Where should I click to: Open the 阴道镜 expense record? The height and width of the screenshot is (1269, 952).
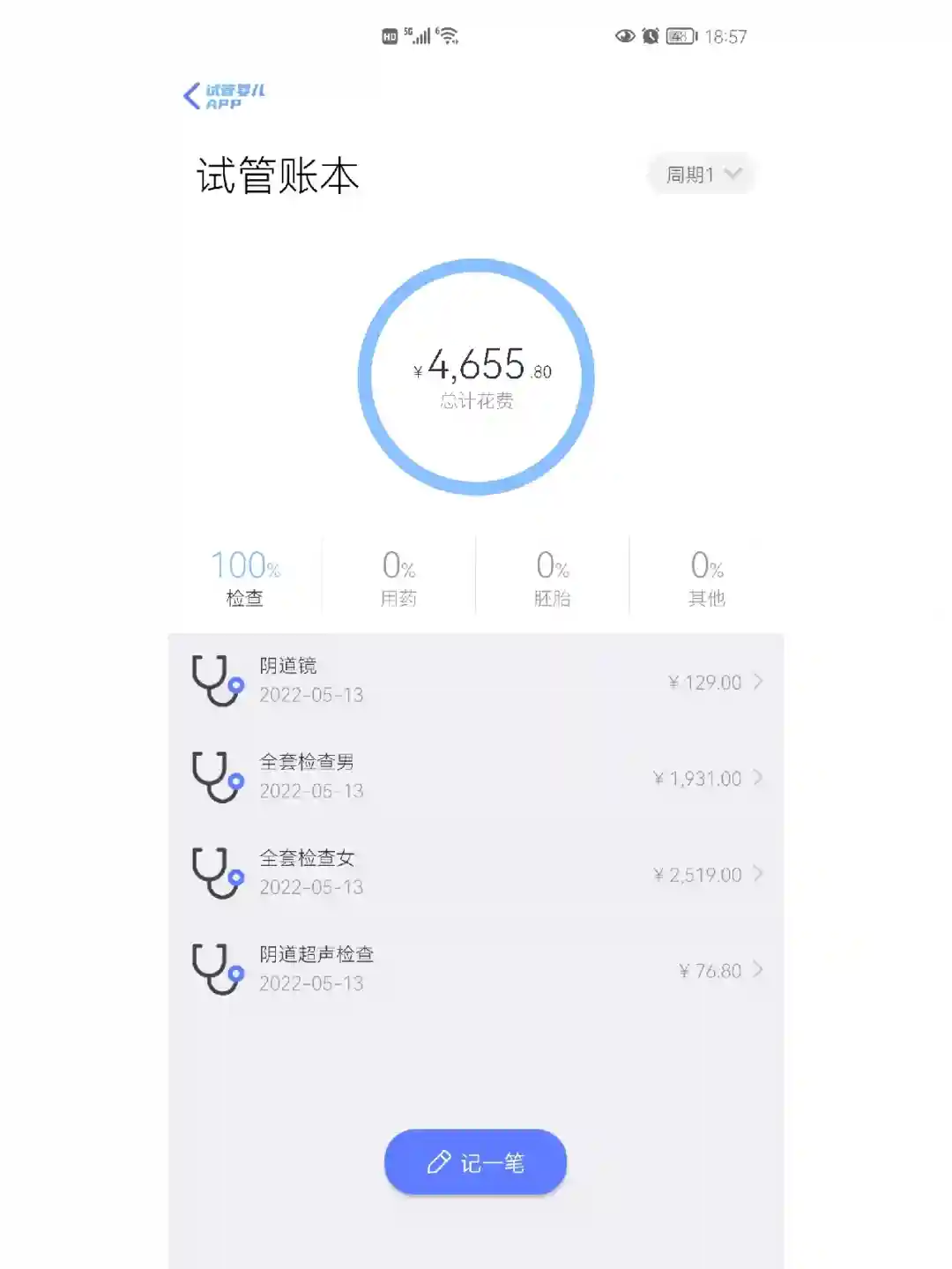[x=476, y=681]
